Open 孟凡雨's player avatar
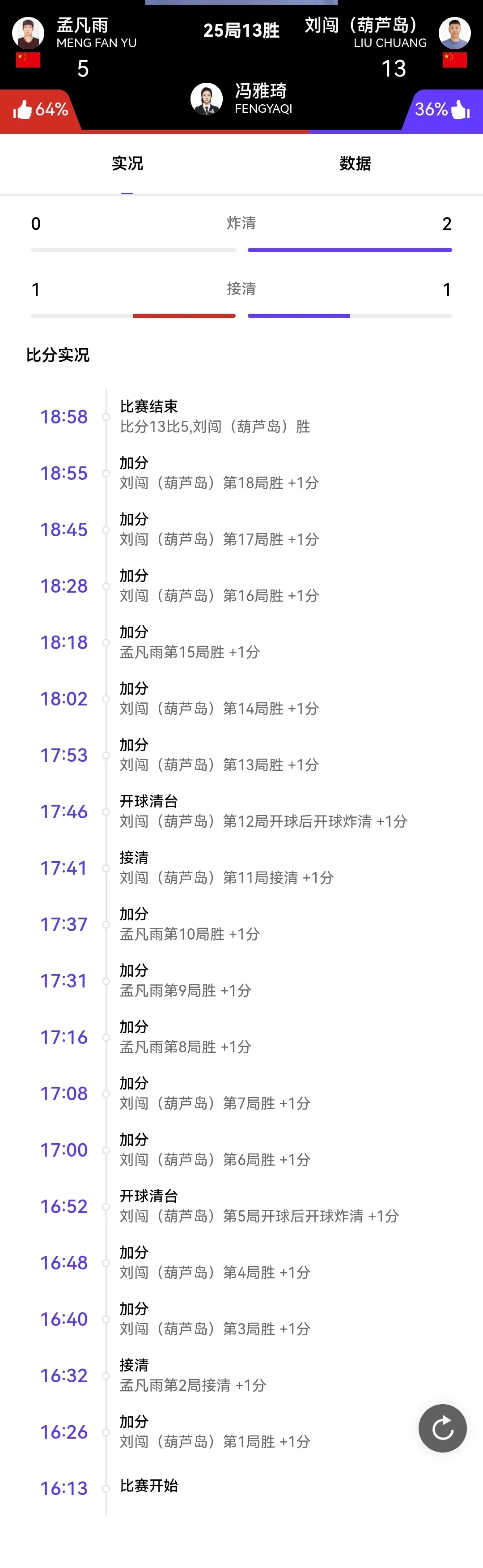The image size is (483, 1568). click(x=28, y=34)
